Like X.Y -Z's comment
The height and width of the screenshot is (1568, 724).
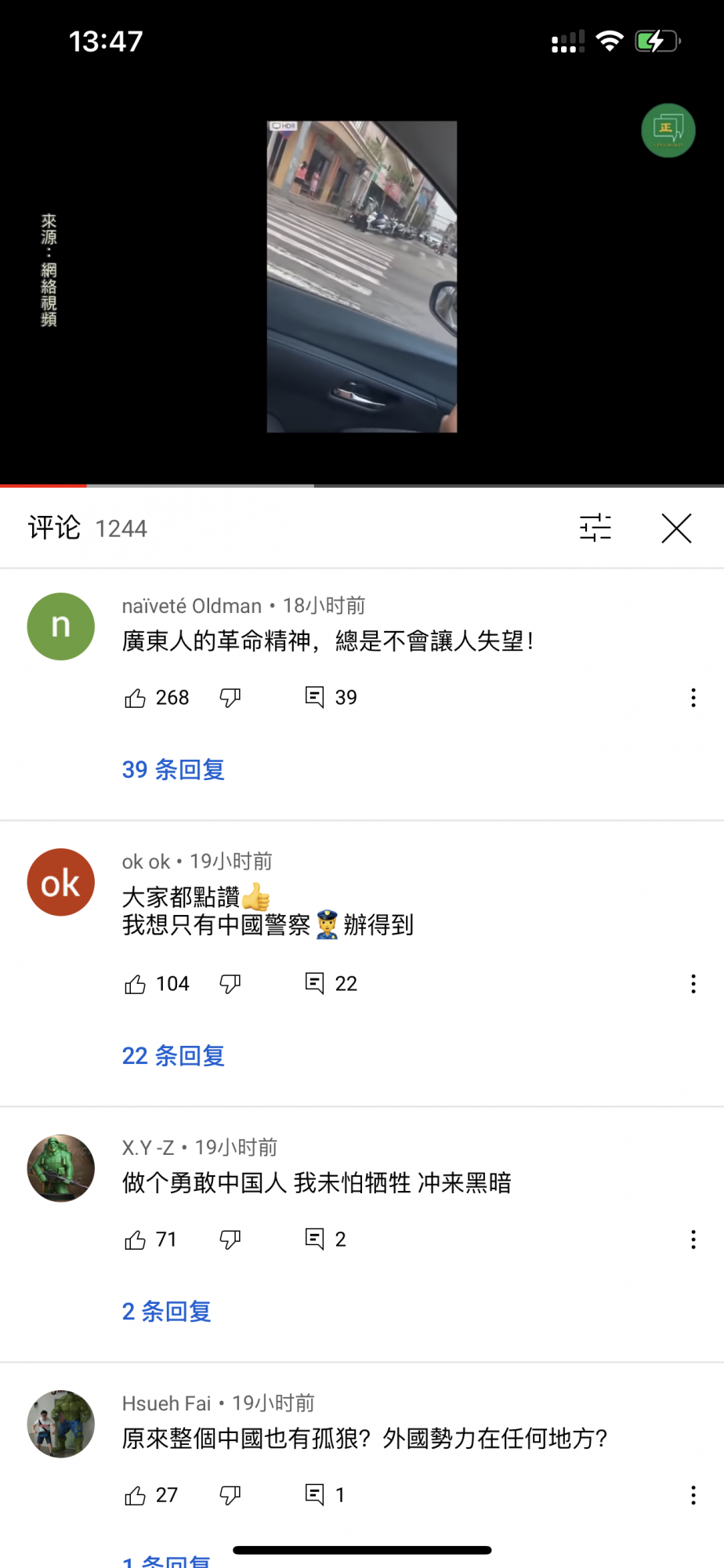(x=136, y=1240)
